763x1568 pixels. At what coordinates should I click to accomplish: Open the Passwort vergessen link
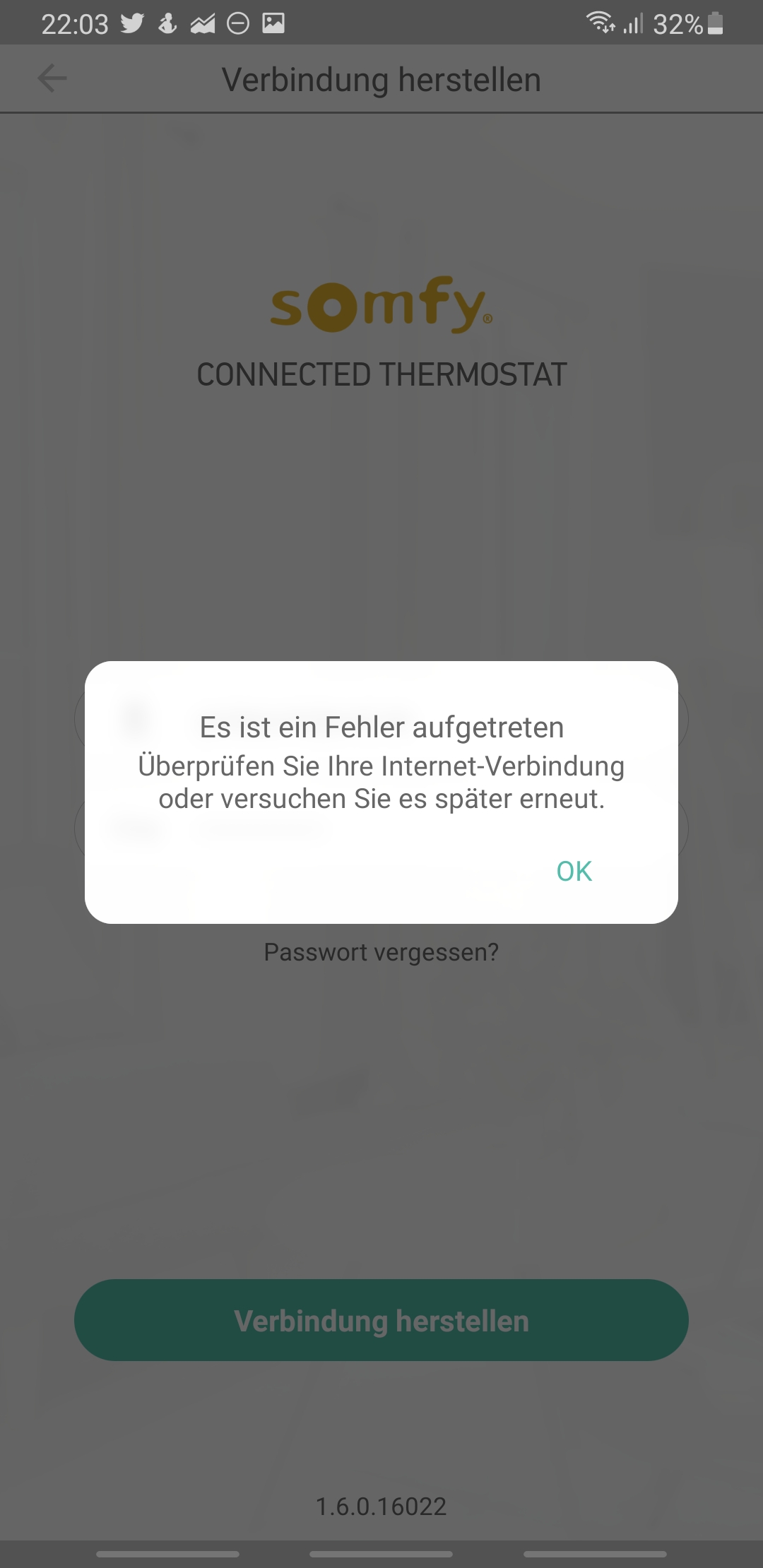tap(381, 952)
